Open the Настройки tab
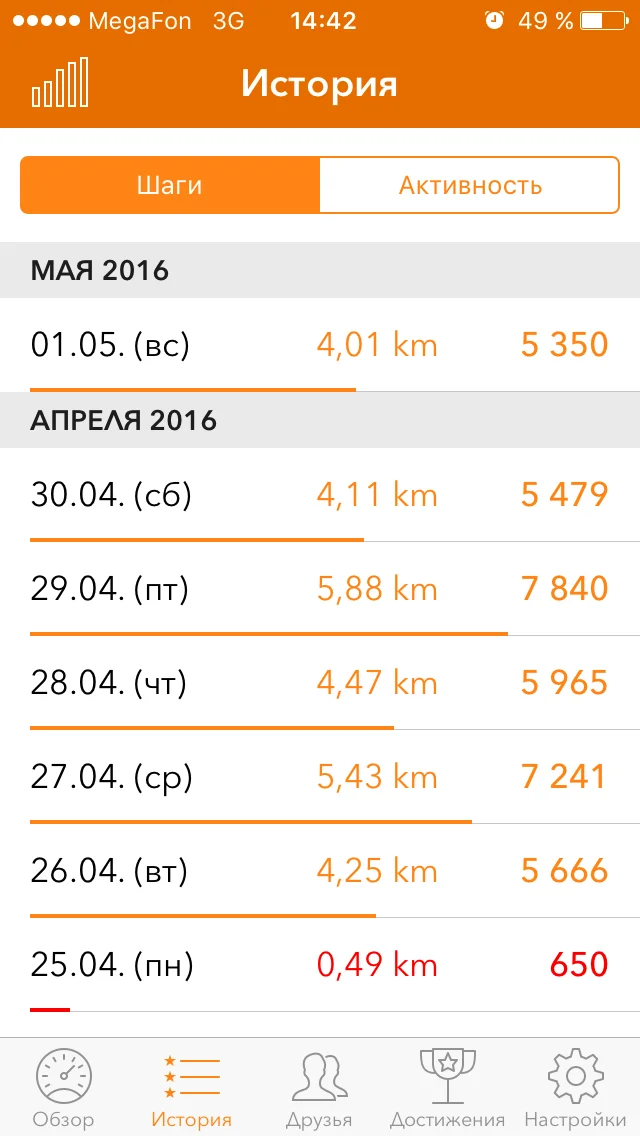The image size is (640, 1136). click(x=575, y=1088)
